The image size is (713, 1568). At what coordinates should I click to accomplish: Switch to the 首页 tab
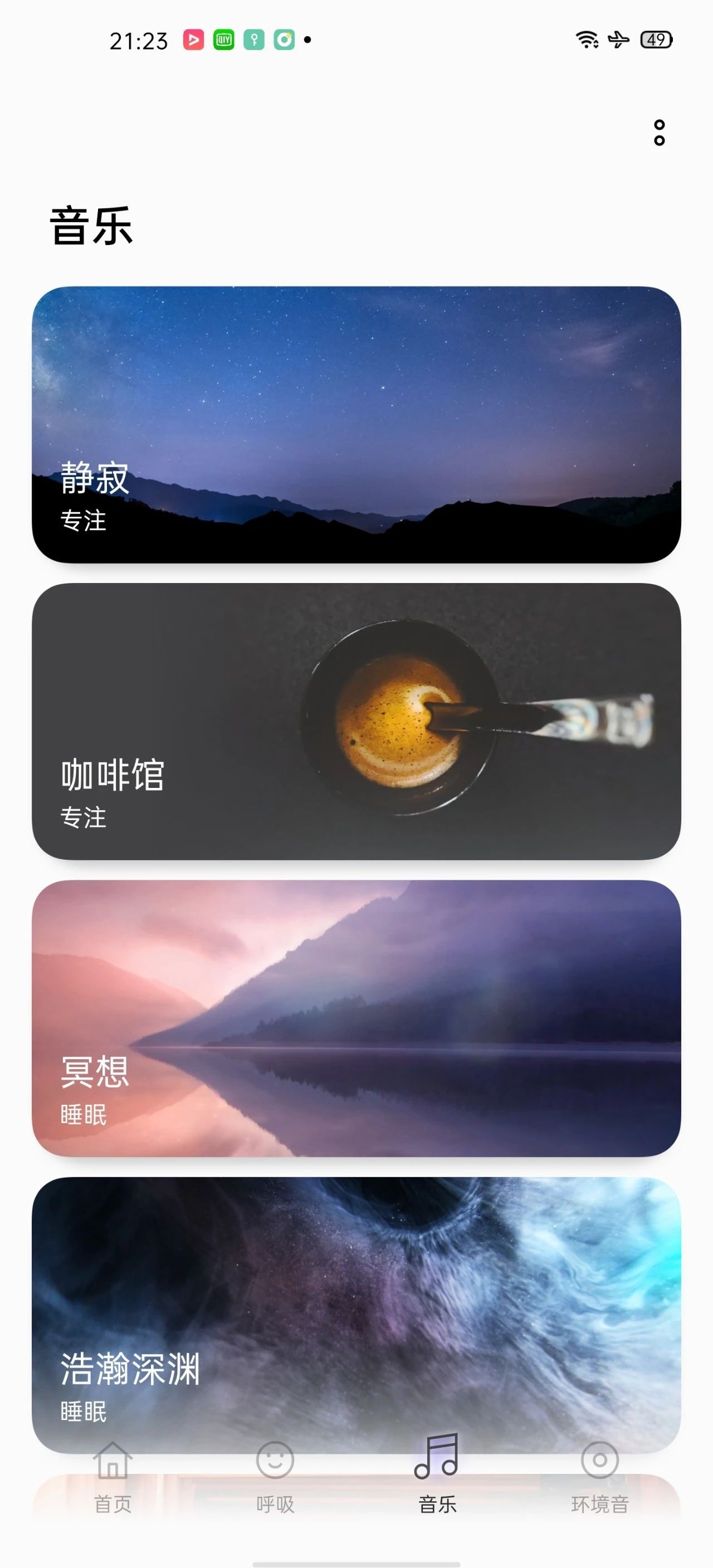pyautogui.click(x=113, y=1477)
